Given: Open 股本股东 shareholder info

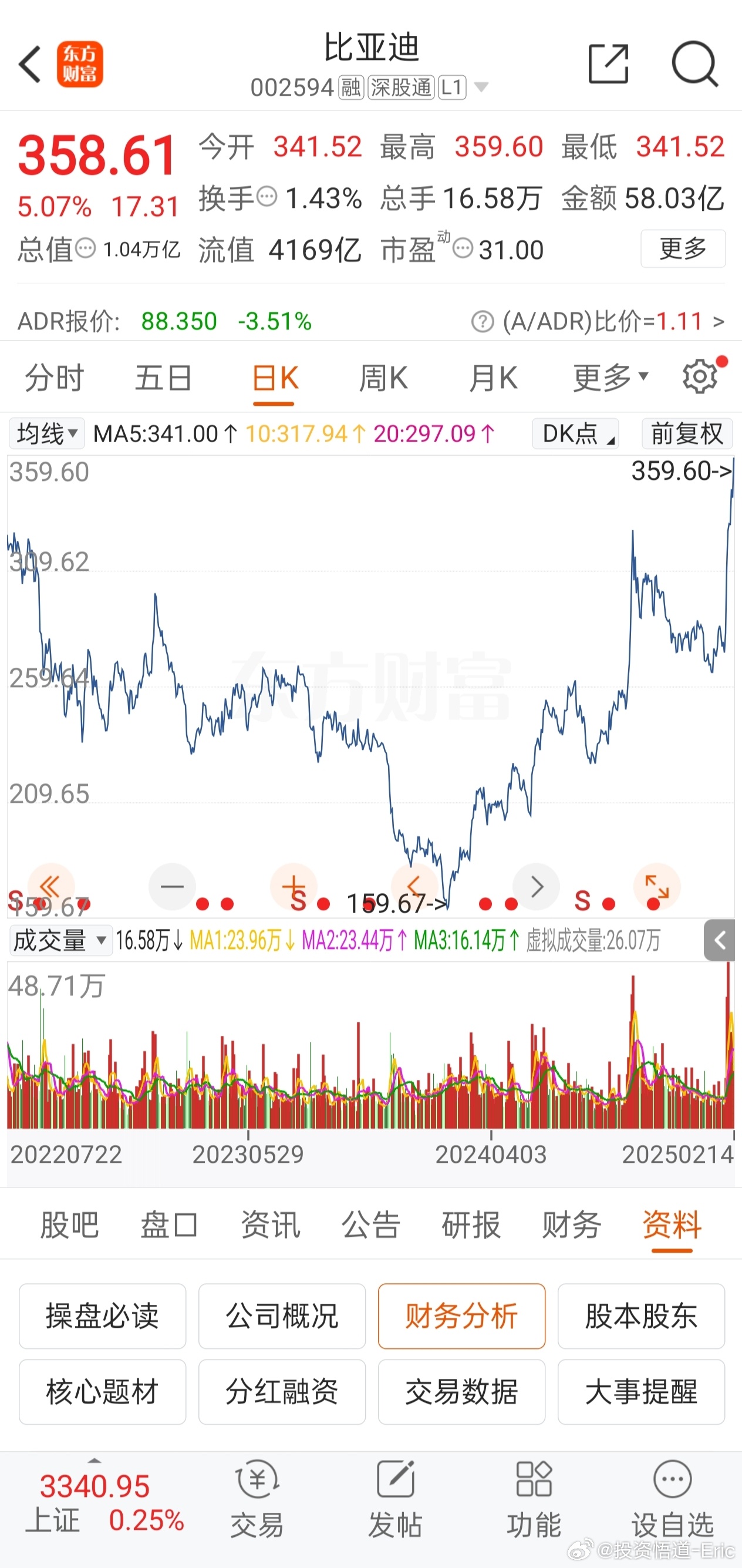Looking at the screenshot, I should click(x=641, y=1316).
